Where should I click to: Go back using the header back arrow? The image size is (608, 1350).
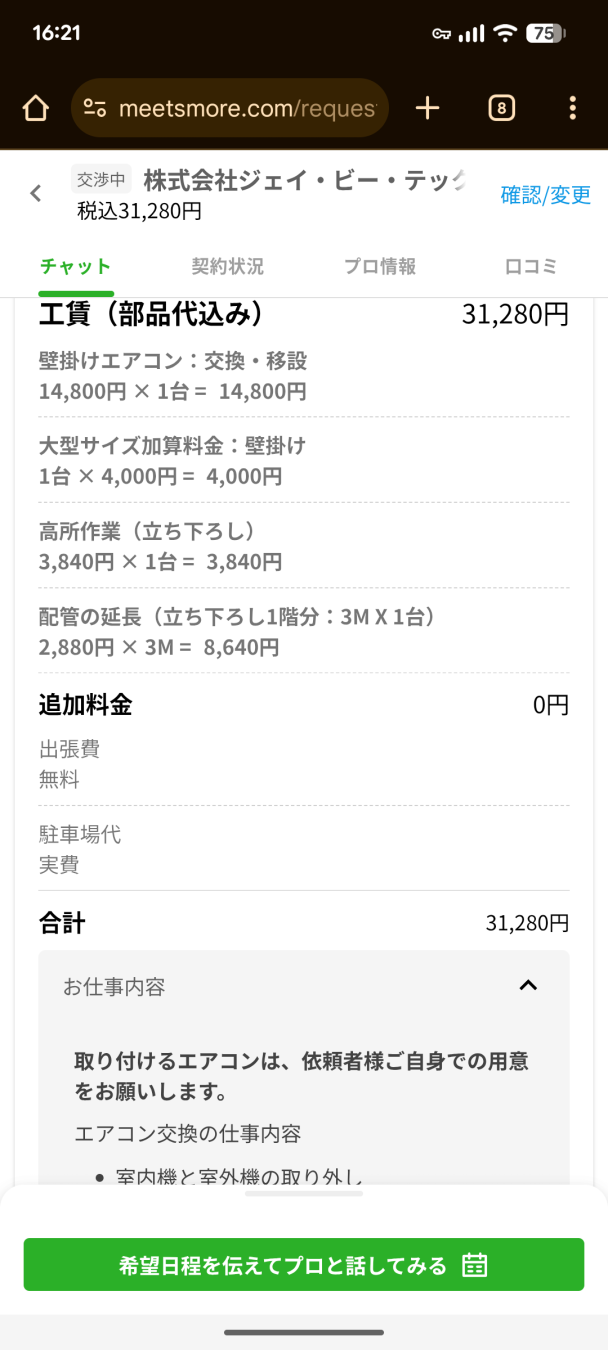tap(36, 194)
